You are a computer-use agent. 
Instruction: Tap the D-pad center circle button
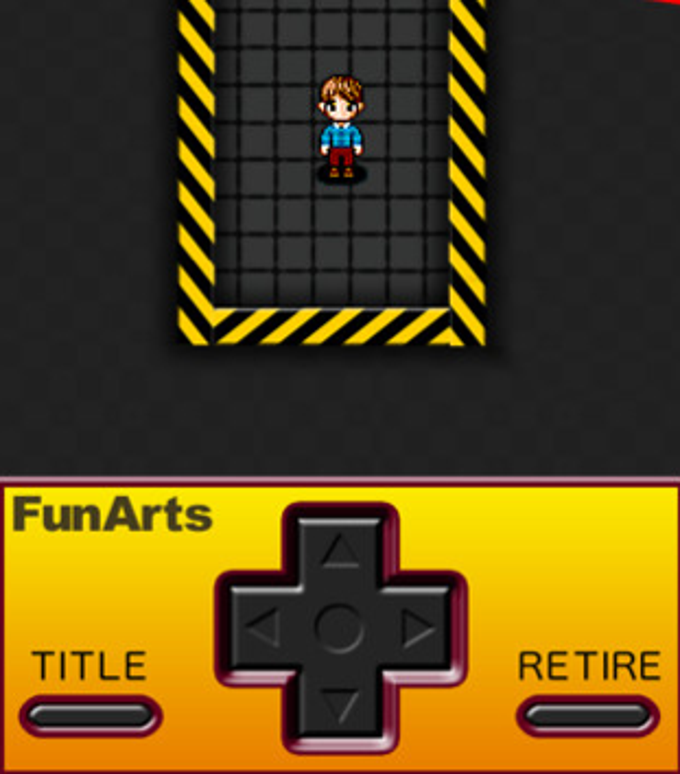340,628
